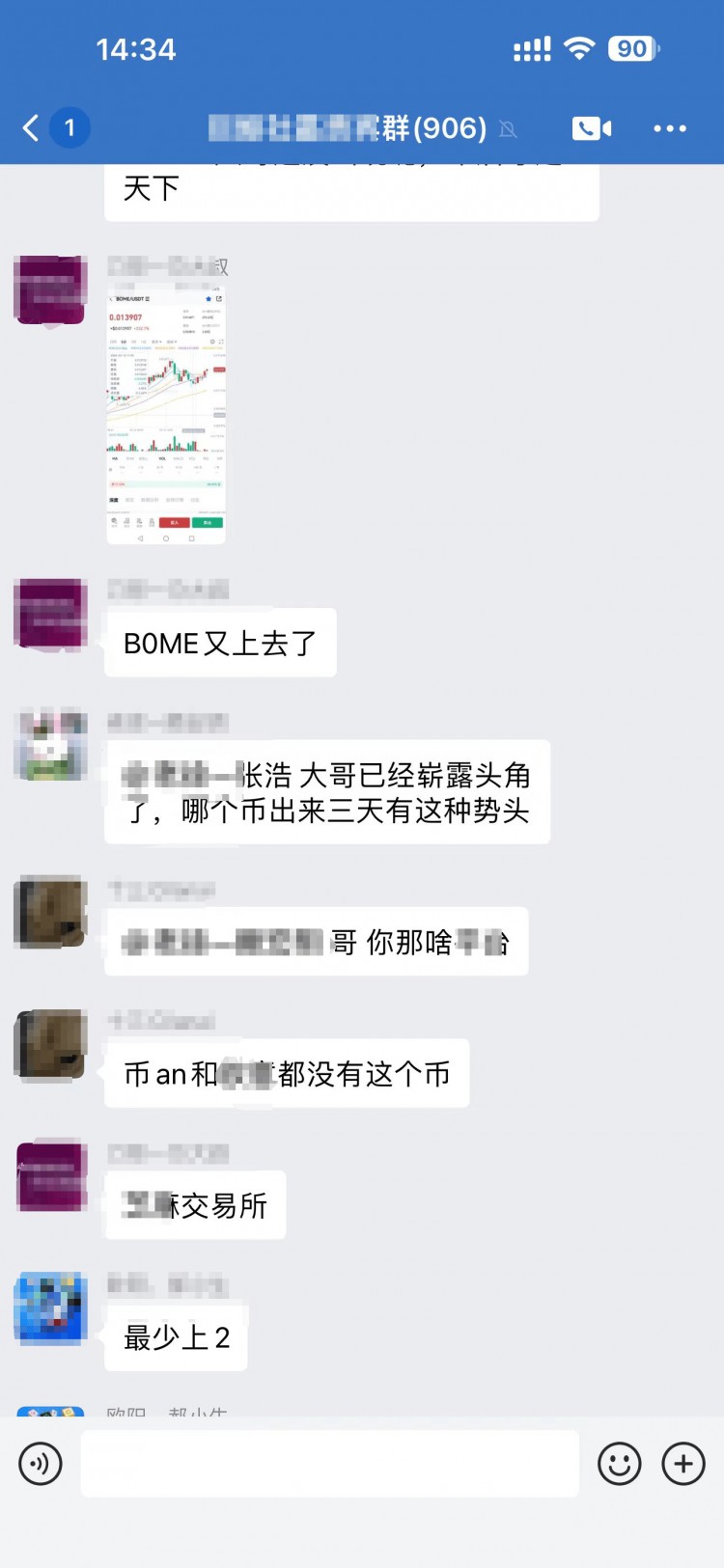Go back to the chat list
The width and height of the screenshot is (724, 1568).
(x=33, y=127)
